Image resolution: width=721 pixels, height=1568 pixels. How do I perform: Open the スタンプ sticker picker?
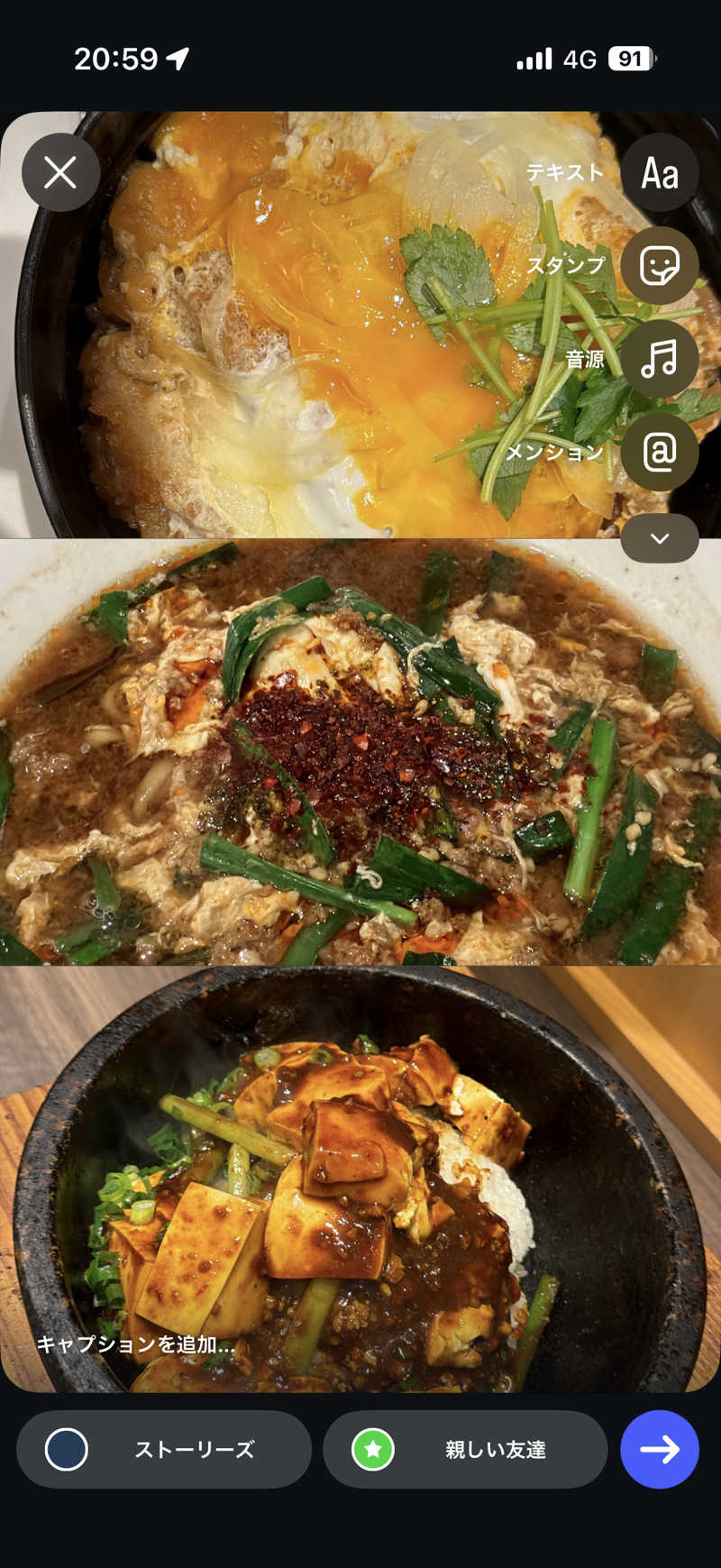(x=659, y=265)
